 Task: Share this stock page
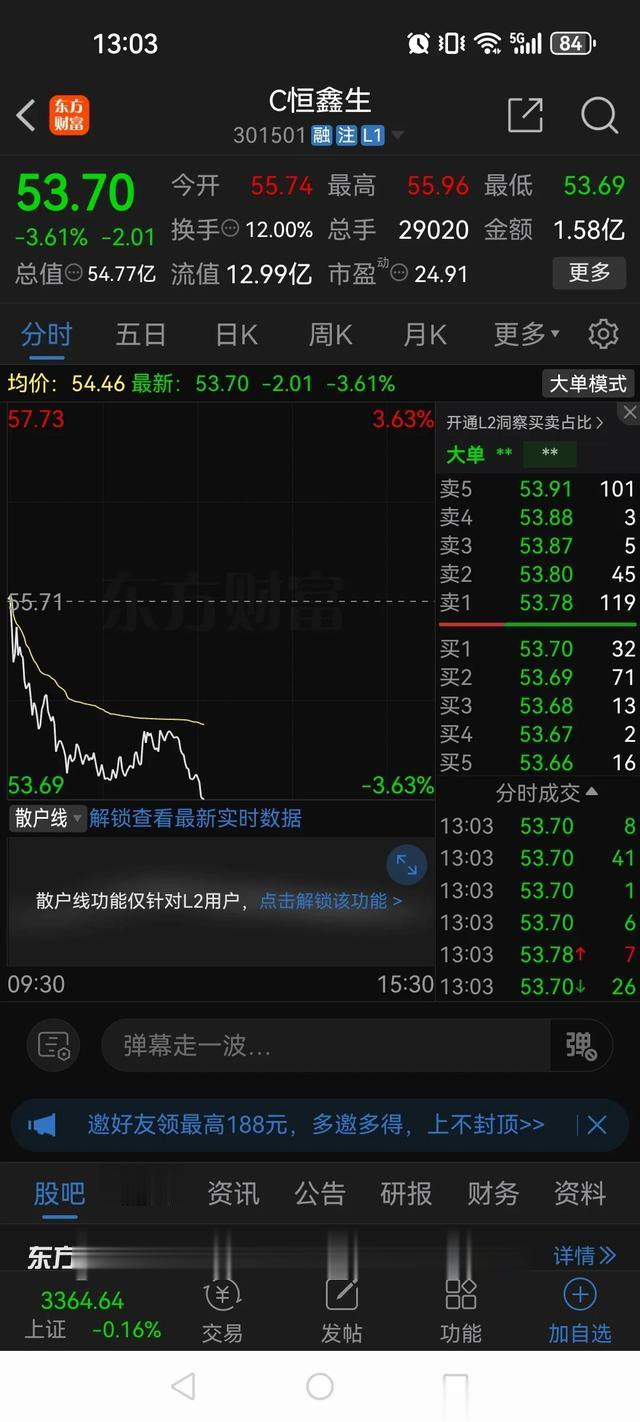(525, 116)
